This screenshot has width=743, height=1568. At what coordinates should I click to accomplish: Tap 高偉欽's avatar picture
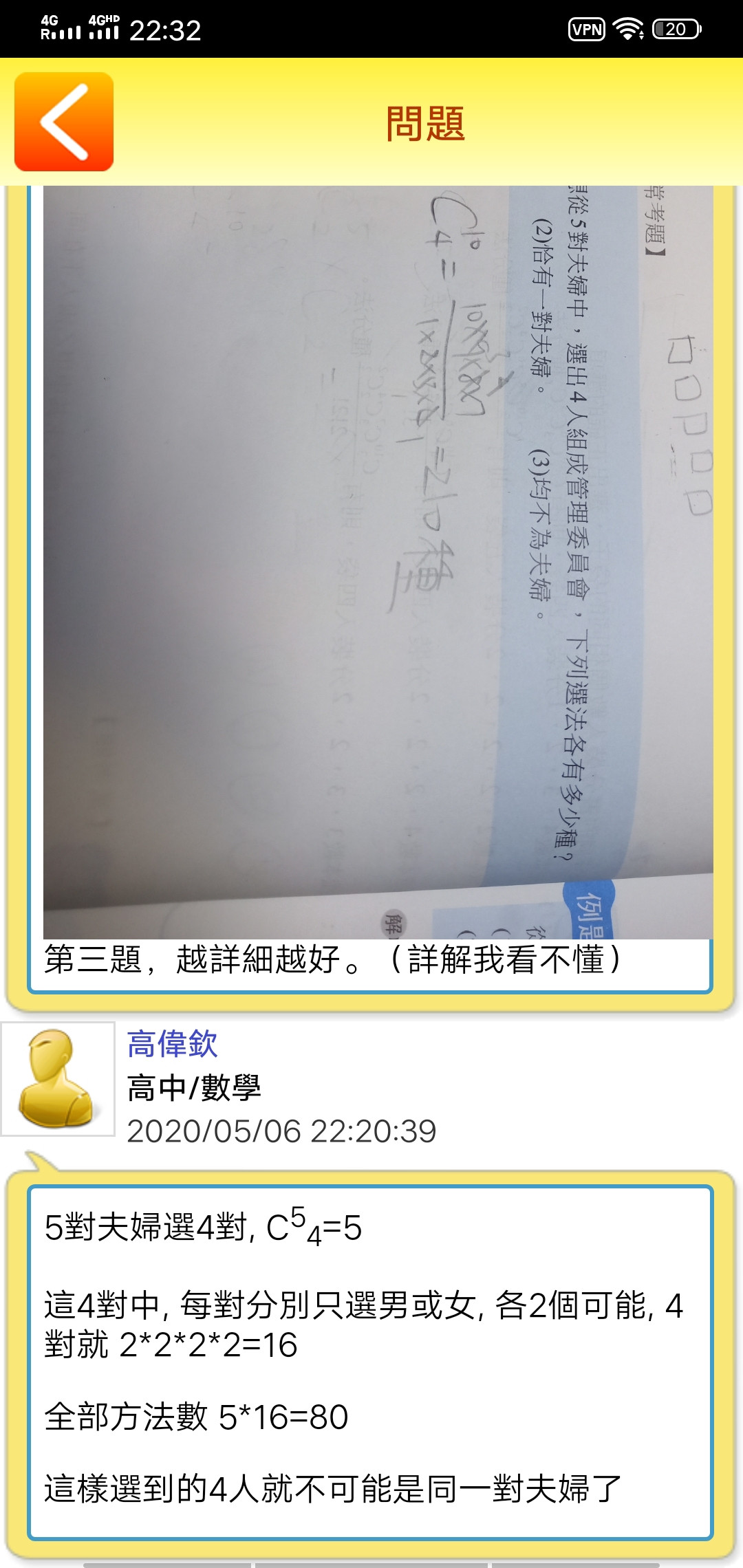(58, 1078)
